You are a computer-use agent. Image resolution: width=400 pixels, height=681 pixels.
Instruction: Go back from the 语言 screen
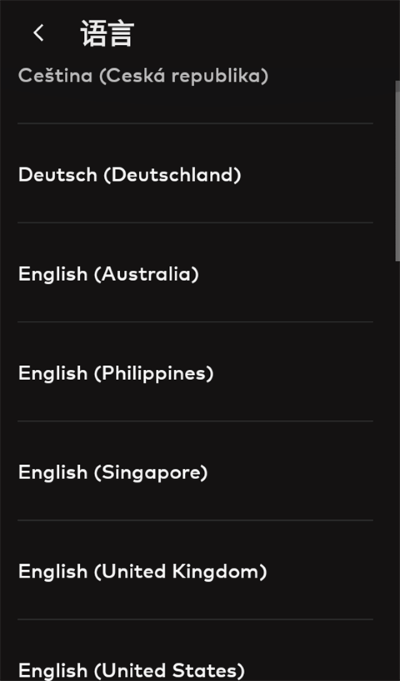pyautogui.click(x=39, y=33)
